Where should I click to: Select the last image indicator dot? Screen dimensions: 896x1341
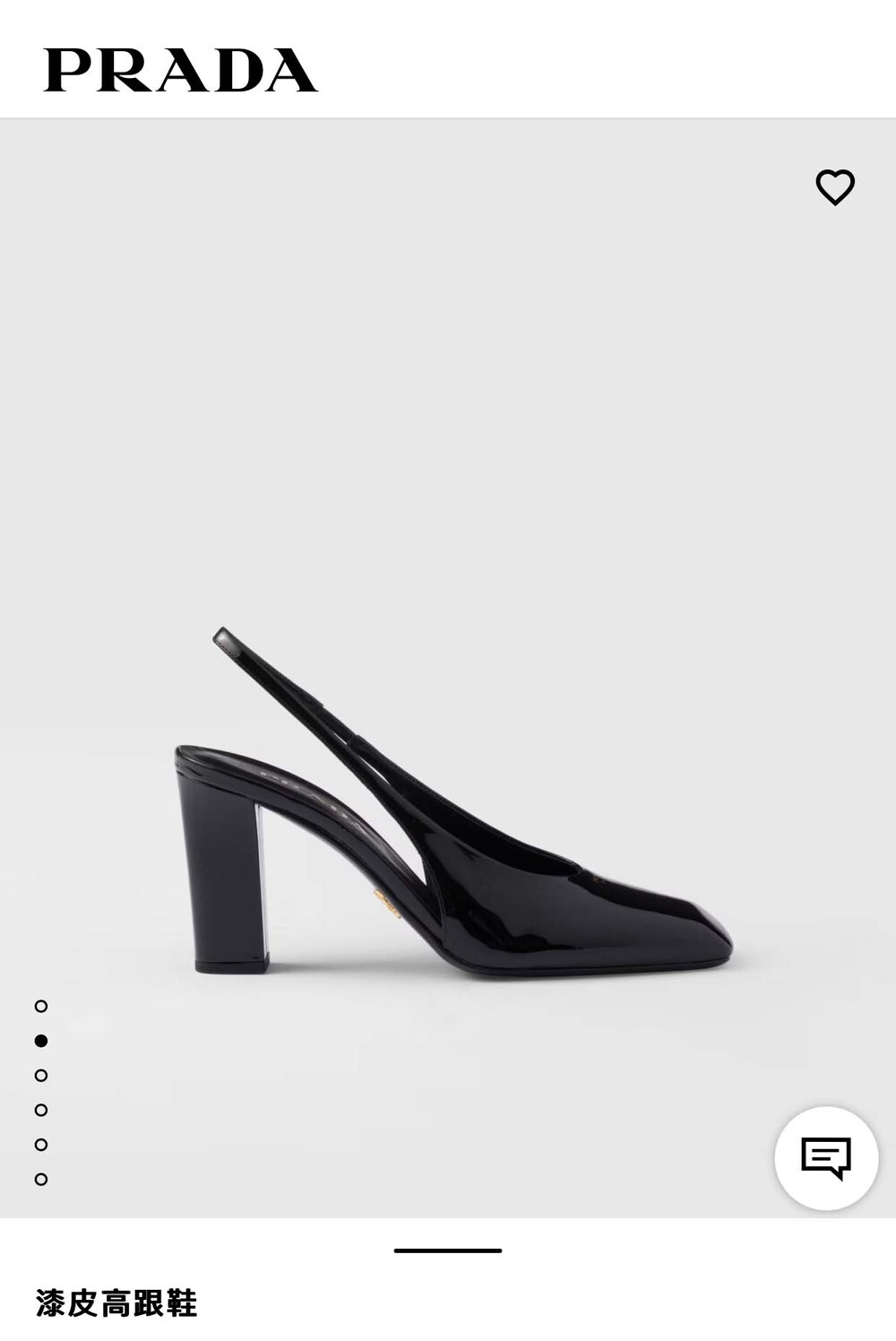tap(41, 1180)
